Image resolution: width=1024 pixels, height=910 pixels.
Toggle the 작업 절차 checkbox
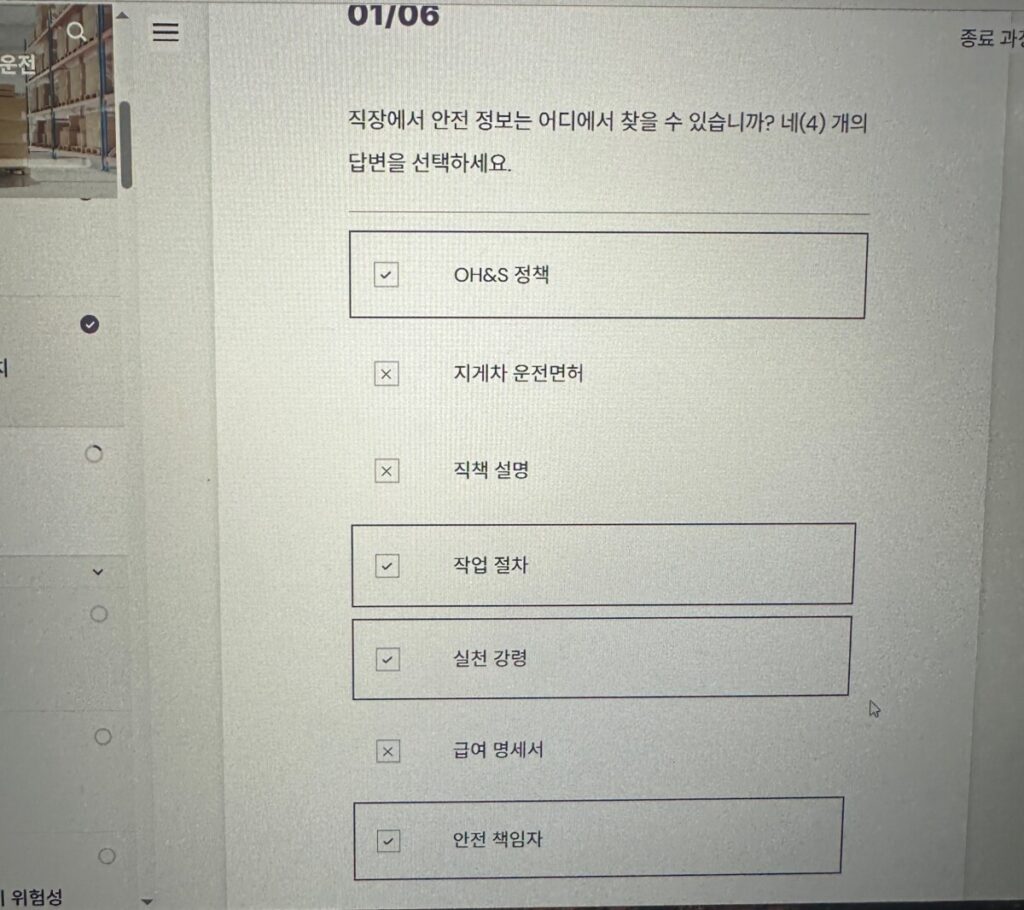click(387, 566)
